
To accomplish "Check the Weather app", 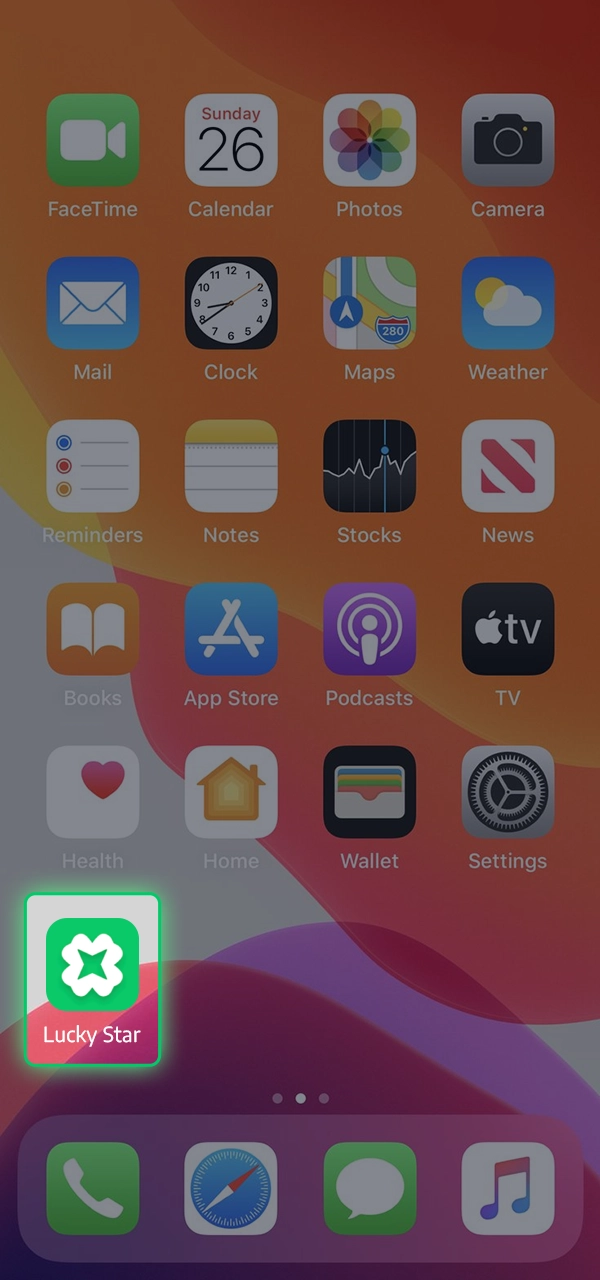I will (x=507, y=303).
